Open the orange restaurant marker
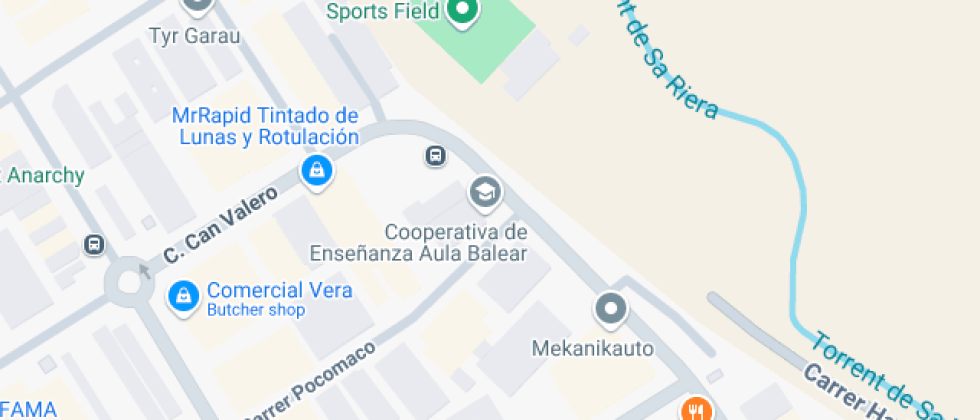Viewport: 980px width, 420px height. tap(696, 410)
